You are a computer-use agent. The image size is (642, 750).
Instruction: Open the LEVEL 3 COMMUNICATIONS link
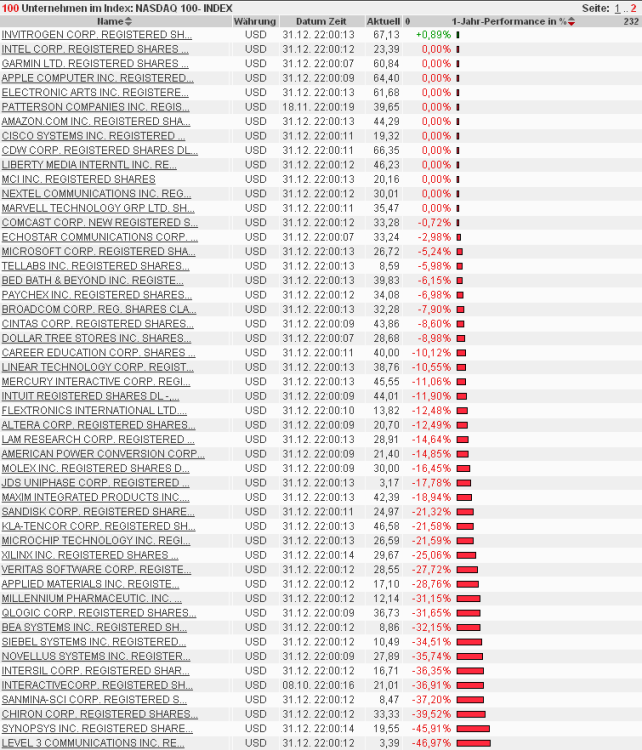point(92,743)
